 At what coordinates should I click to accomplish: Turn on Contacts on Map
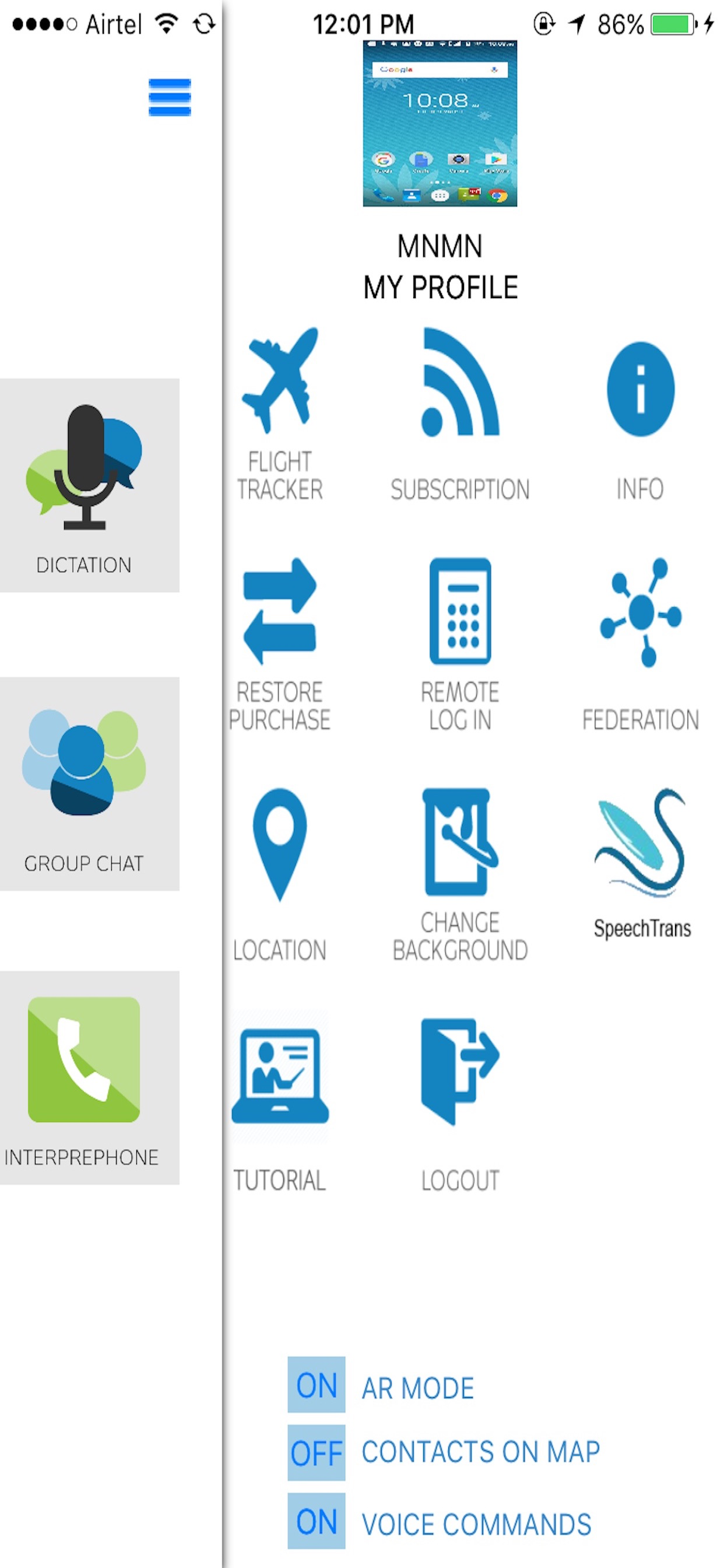[316, 1452]
